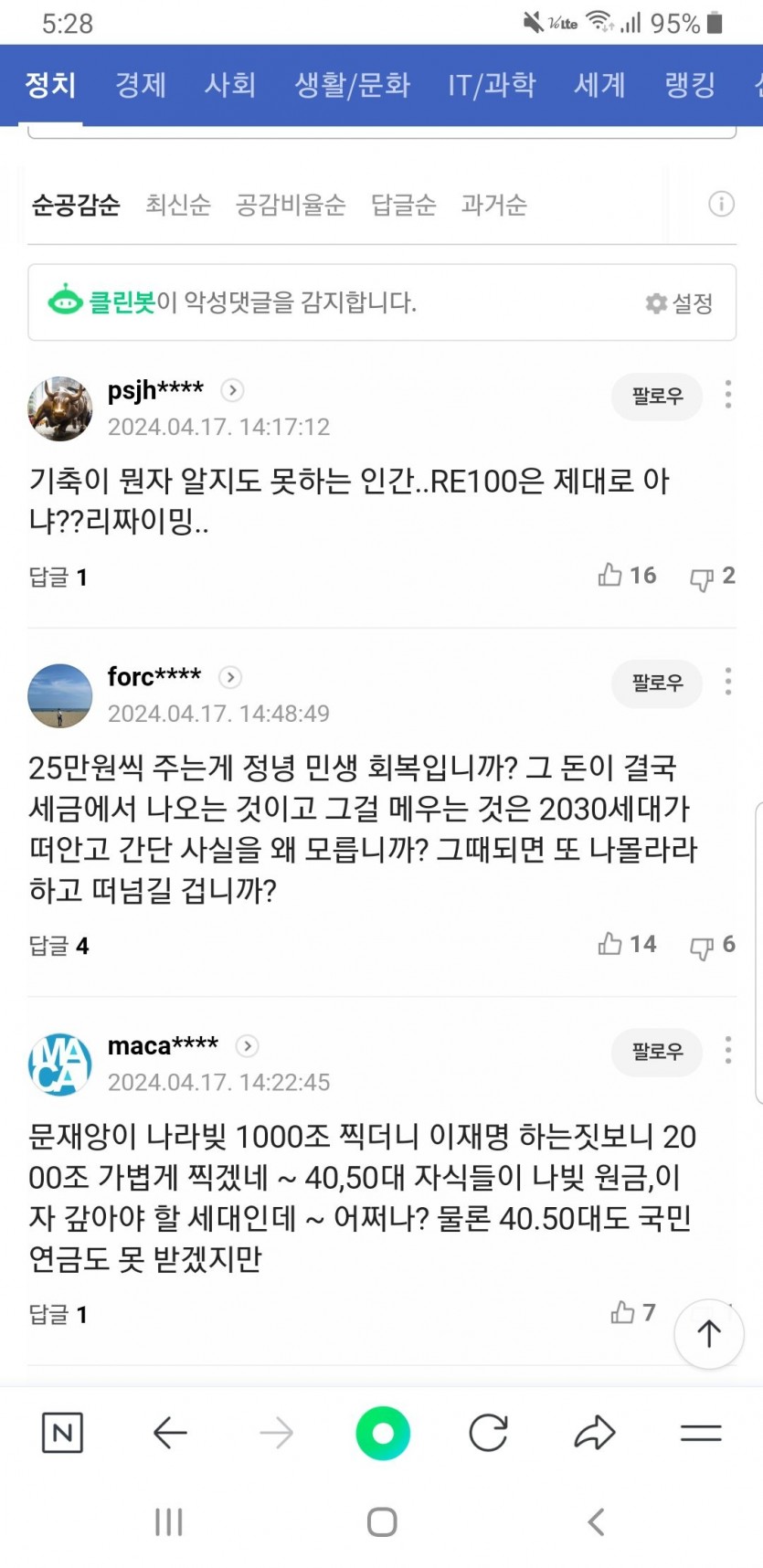763x1568 pixels.
Task: Open maca**** profile chevron
Action: (247, 1046)
